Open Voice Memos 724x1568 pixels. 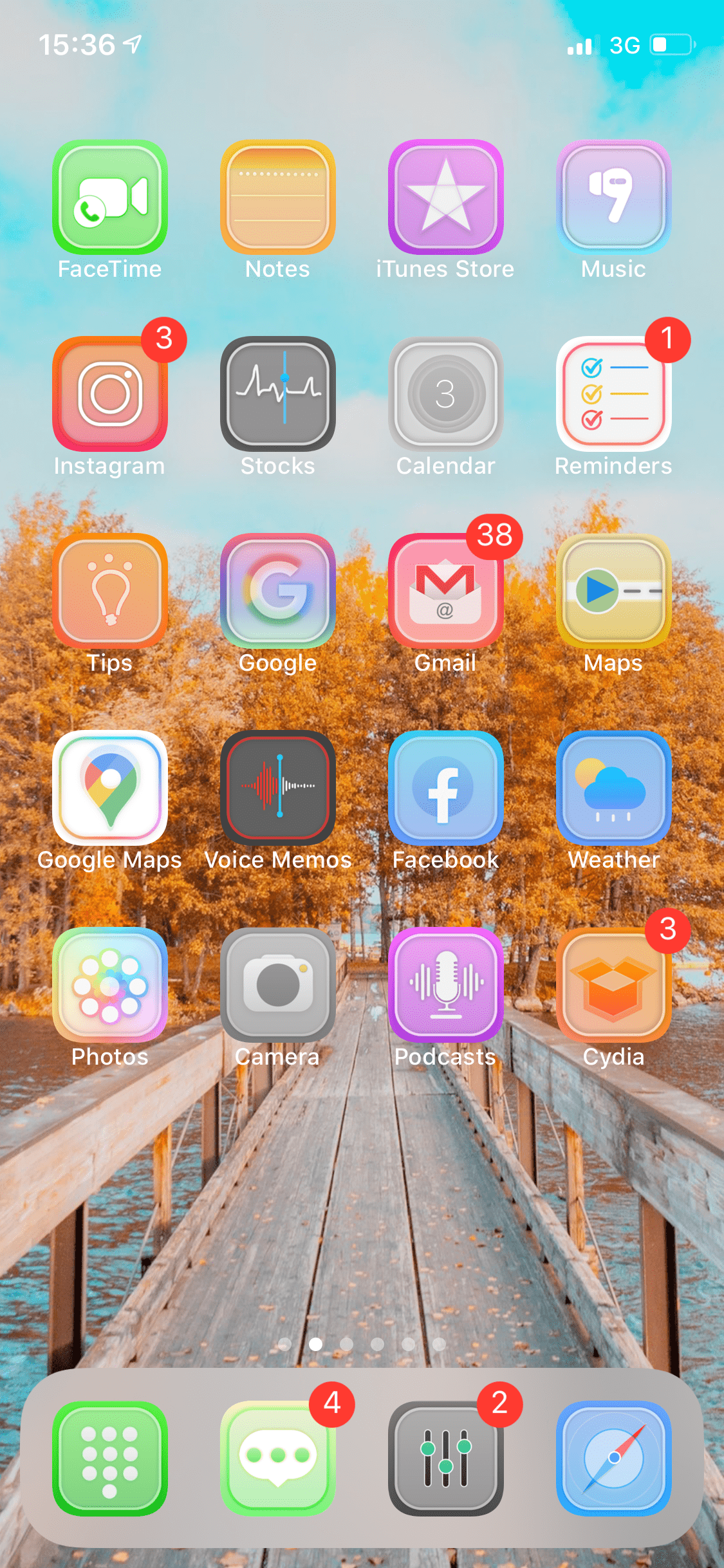[x=278, y=788]
